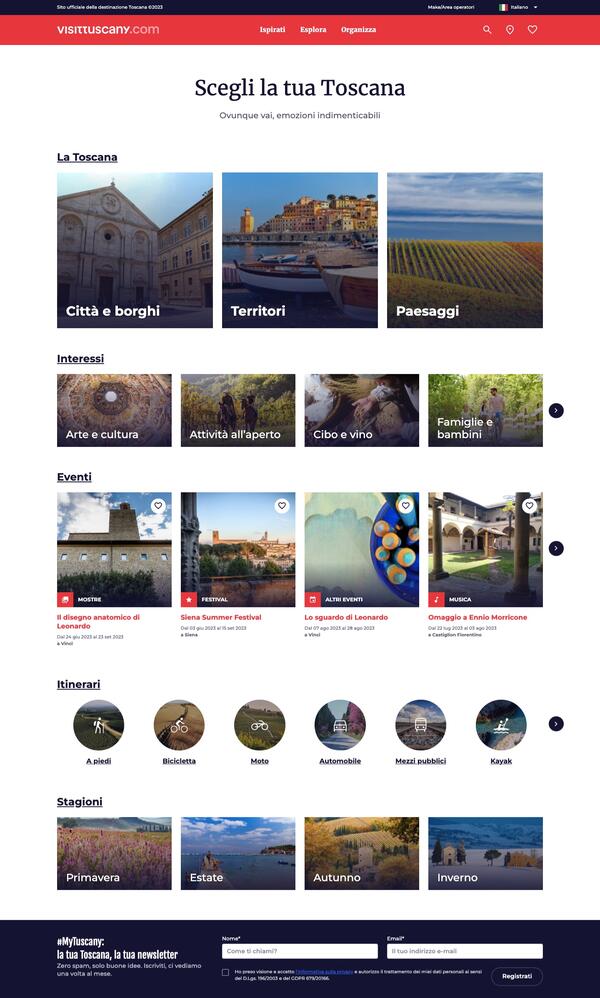
Task: Open the favorites heart in the header
Action: (x=532, y=30)
